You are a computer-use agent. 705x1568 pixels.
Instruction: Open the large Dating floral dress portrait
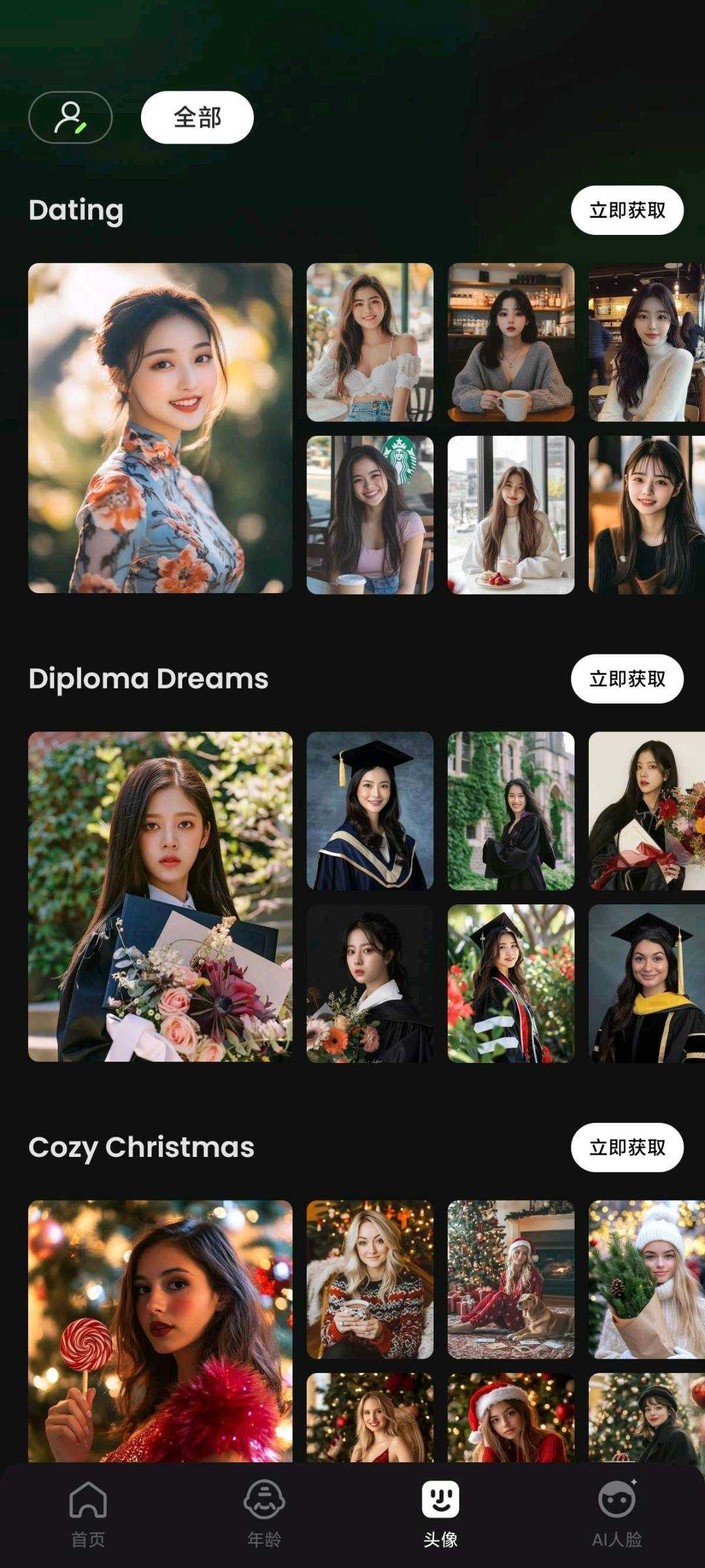[x=160, y=427]
